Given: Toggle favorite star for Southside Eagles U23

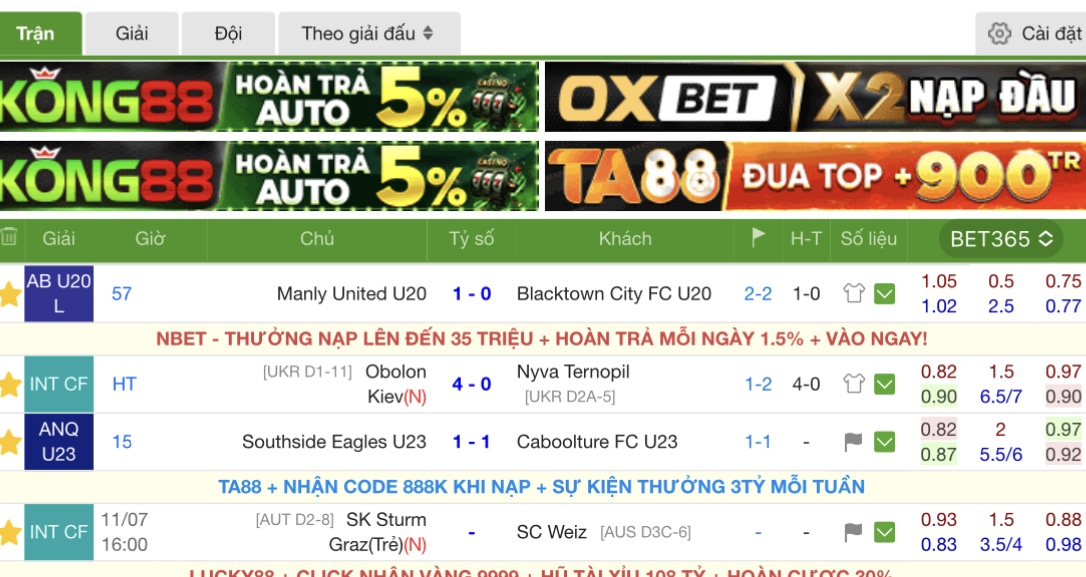Looking at the screenshot, I should point(10,442).
